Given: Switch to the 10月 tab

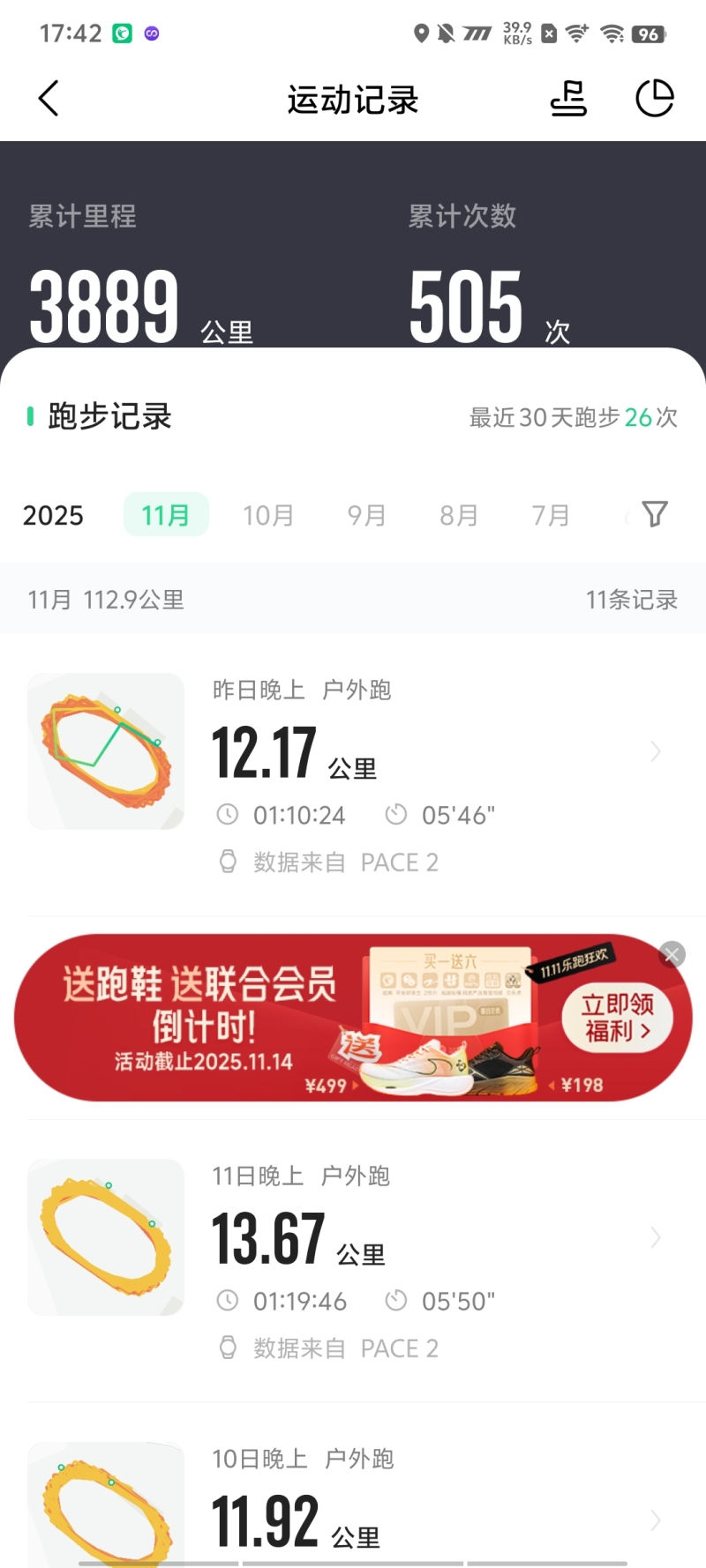Looking at the screenshot, I should point(268,515).
